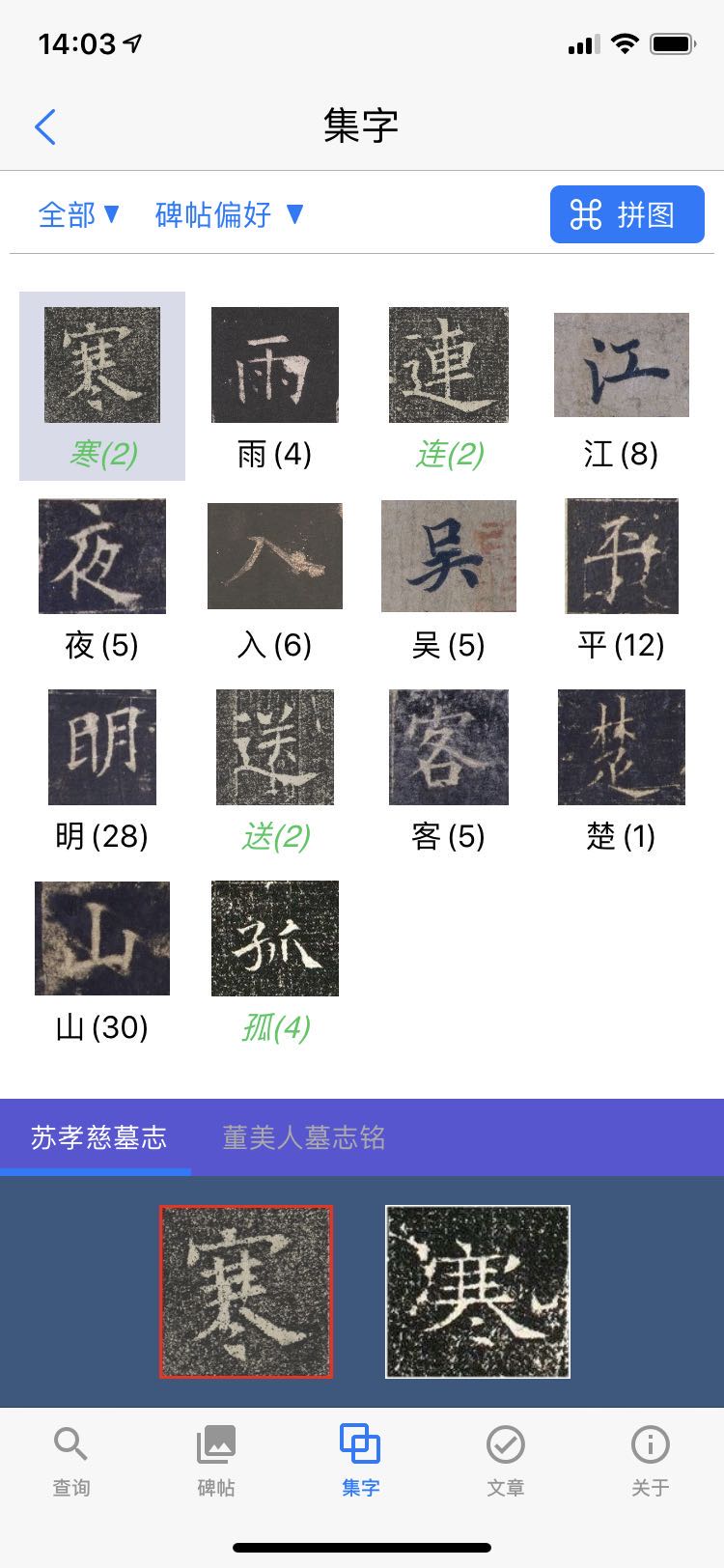The height and width of the screenshot is (1568, 724).
Task: Expand the 碑帖偏好 dropdown
Action: pos(230,214)
